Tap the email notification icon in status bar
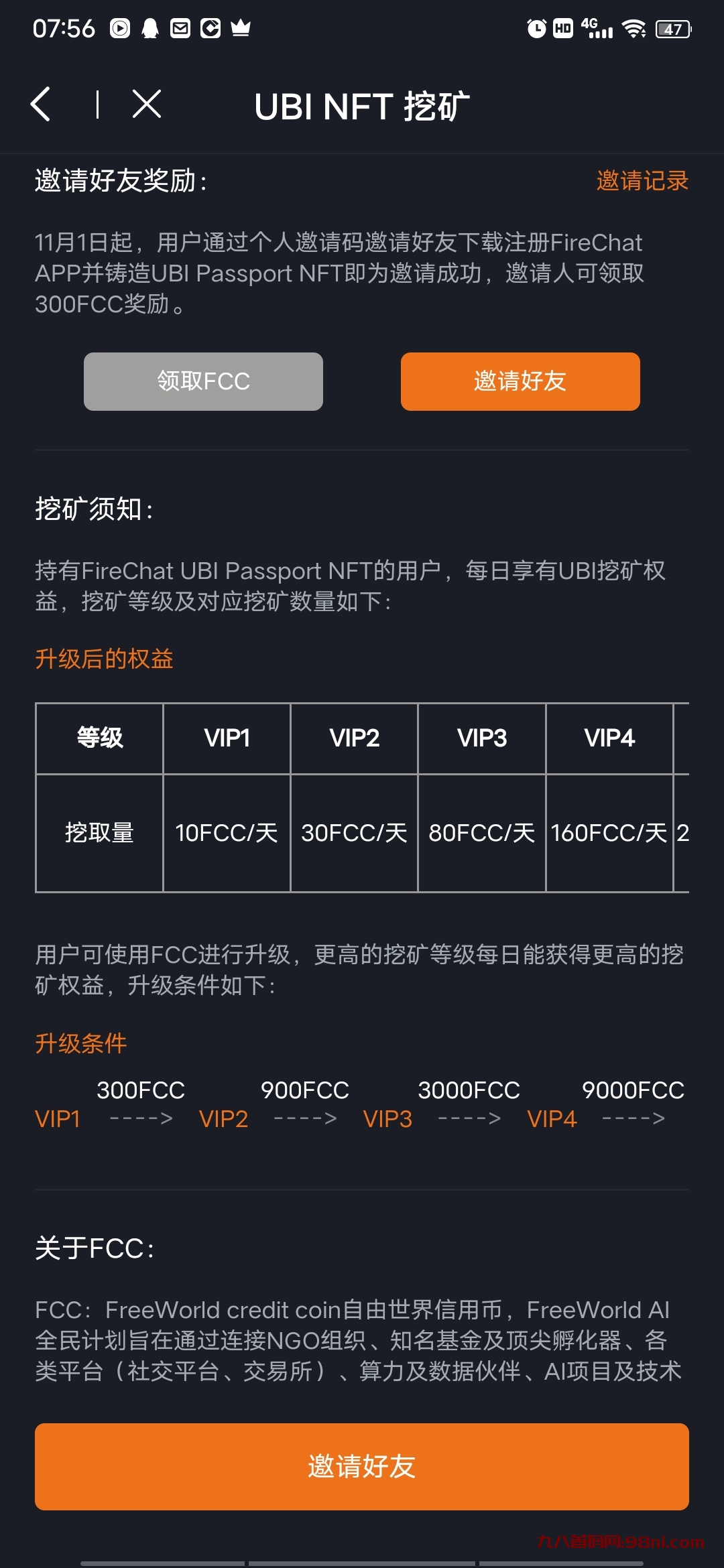The height and width of the screenshot is (1568, 724). click(181, 28)
